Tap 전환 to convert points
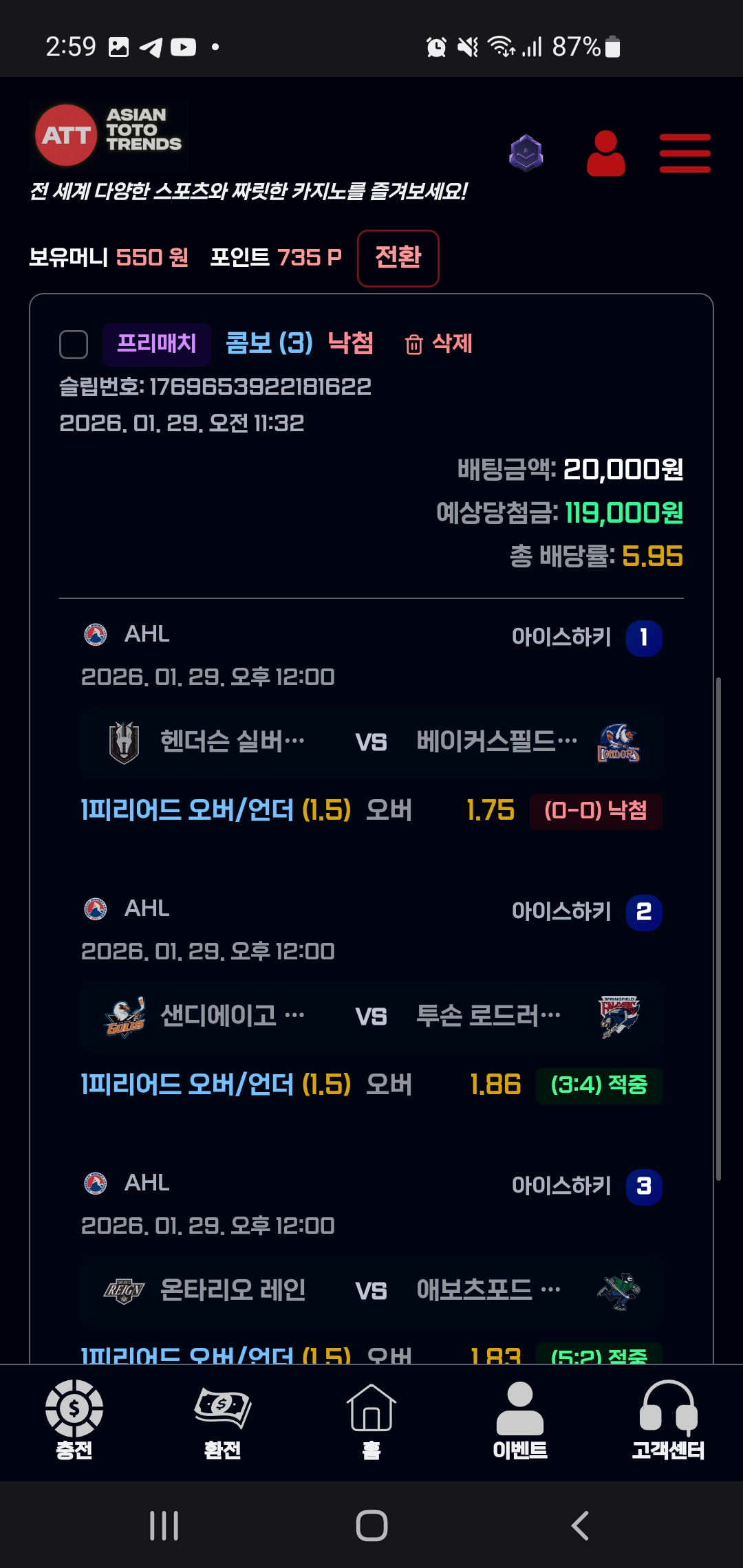Screen dimensions: 743x1568 click(398, 258)
